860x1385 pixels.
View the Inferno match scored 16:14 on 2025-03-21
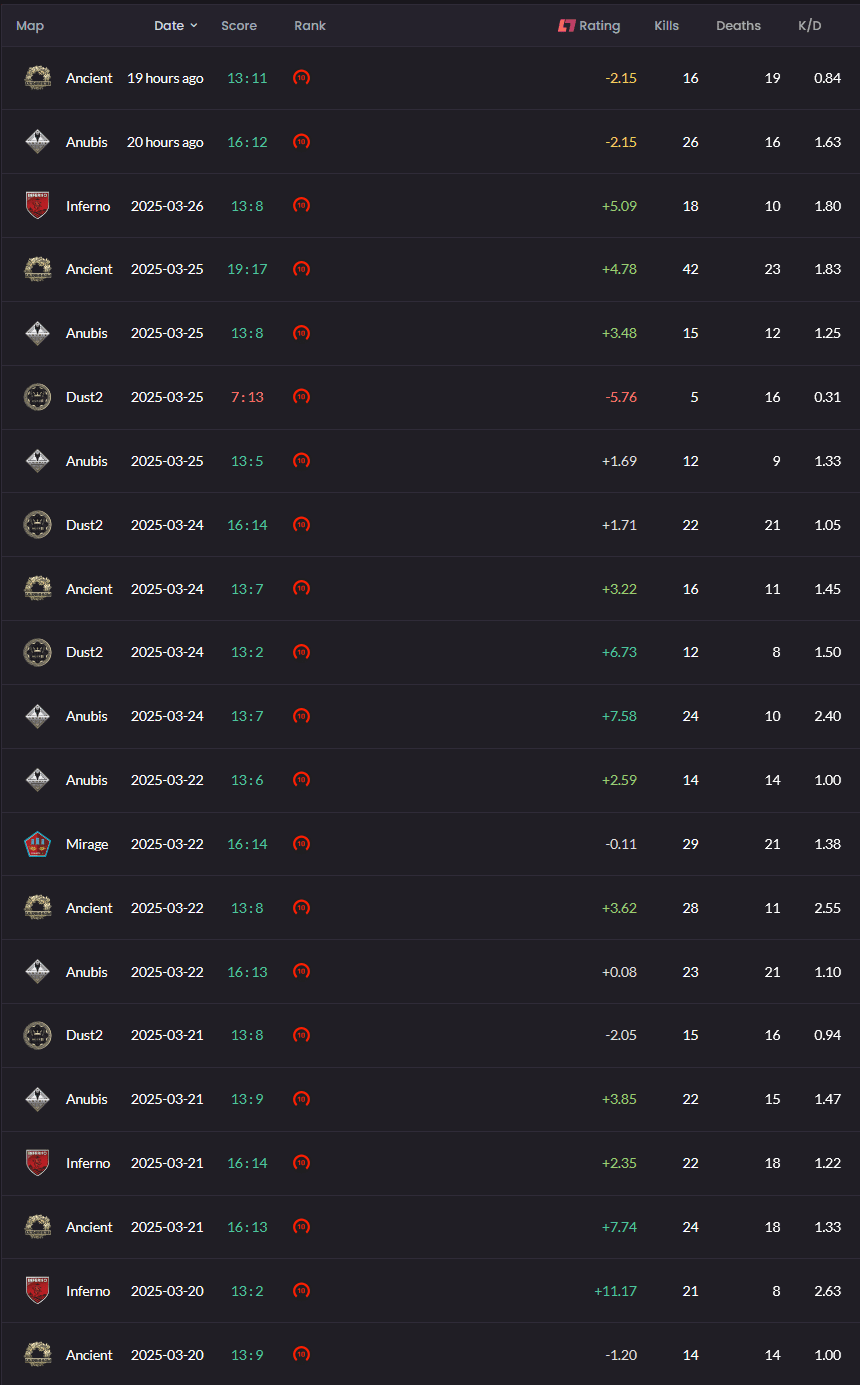(88, 1163)
